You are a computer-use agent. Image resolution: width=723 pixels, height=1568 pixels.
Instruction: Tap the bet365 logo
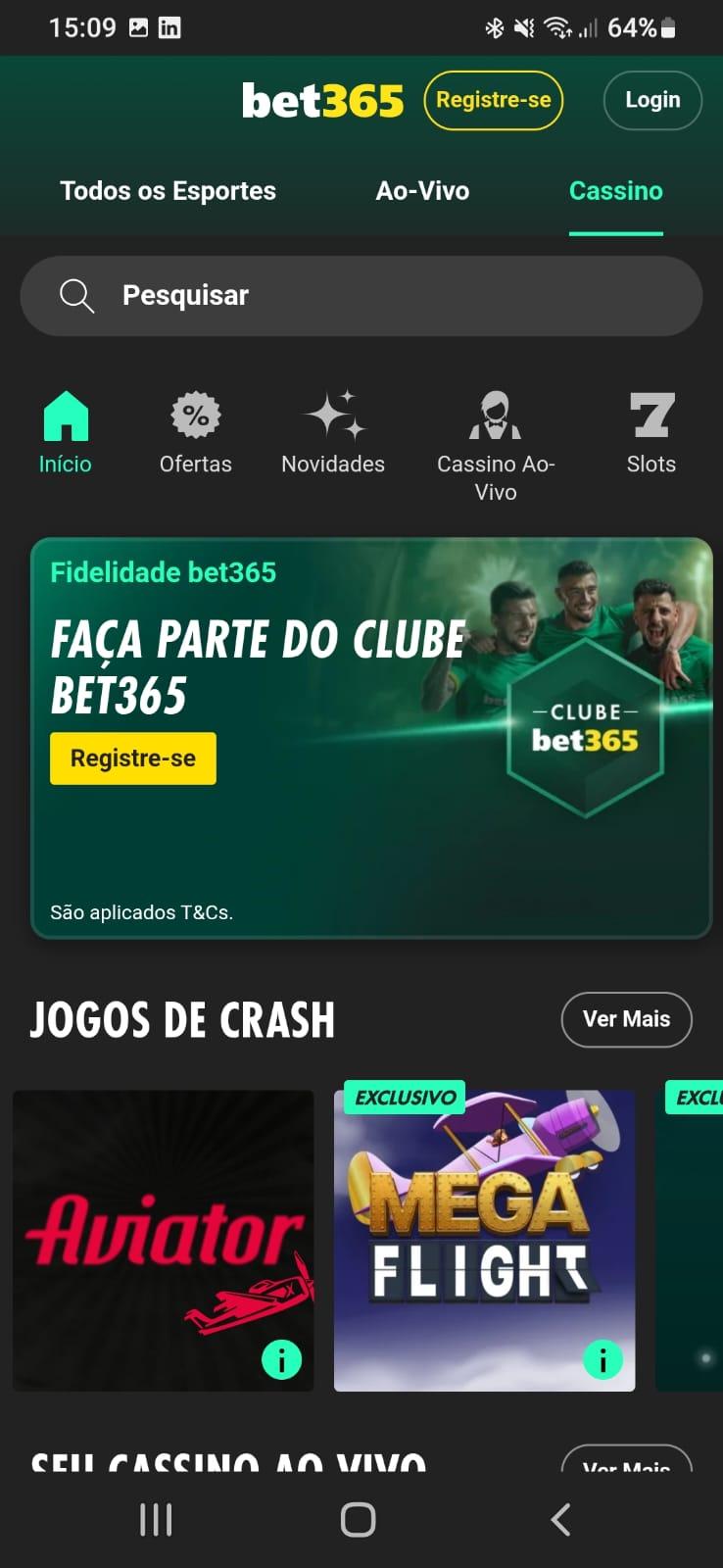click(x=324, y=99)
